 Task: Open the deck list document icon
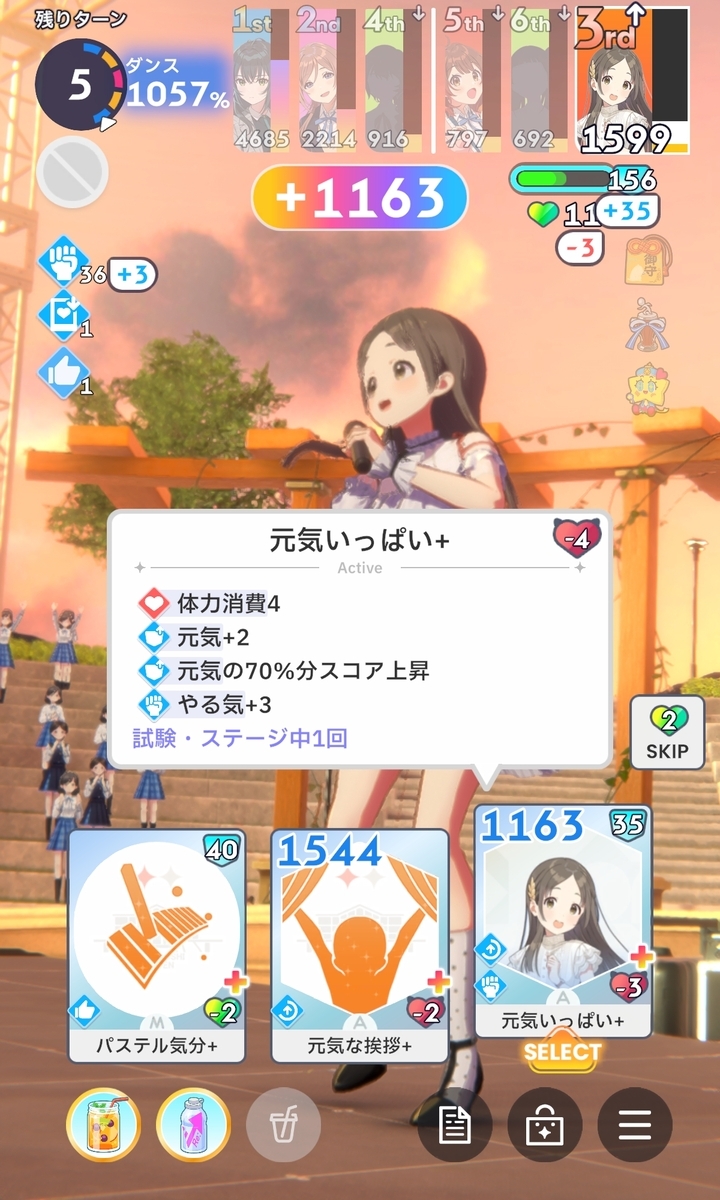(455, 1125)
